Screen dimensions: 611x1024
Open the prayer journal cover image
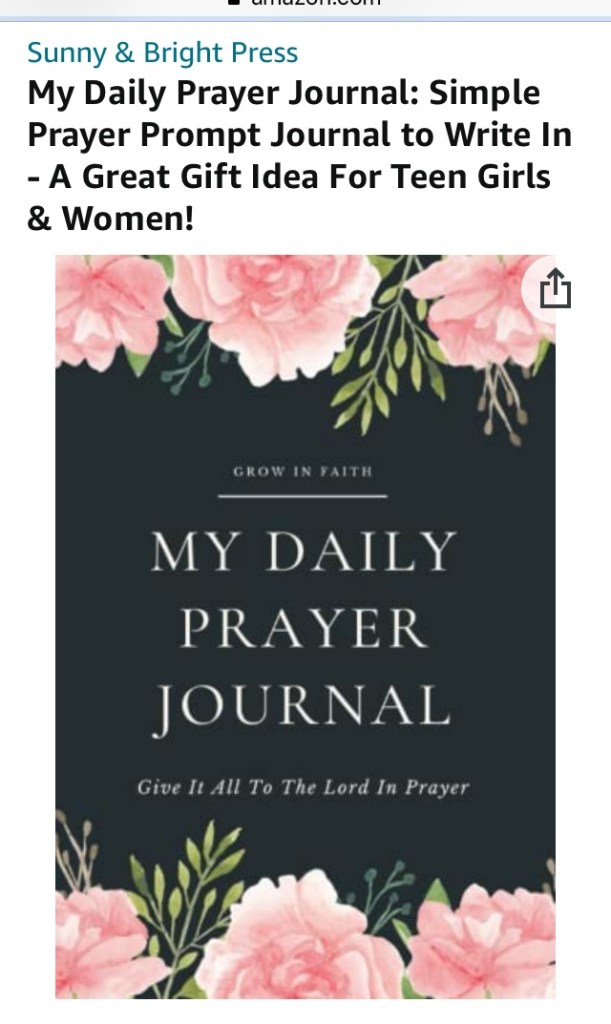point(304,626)
